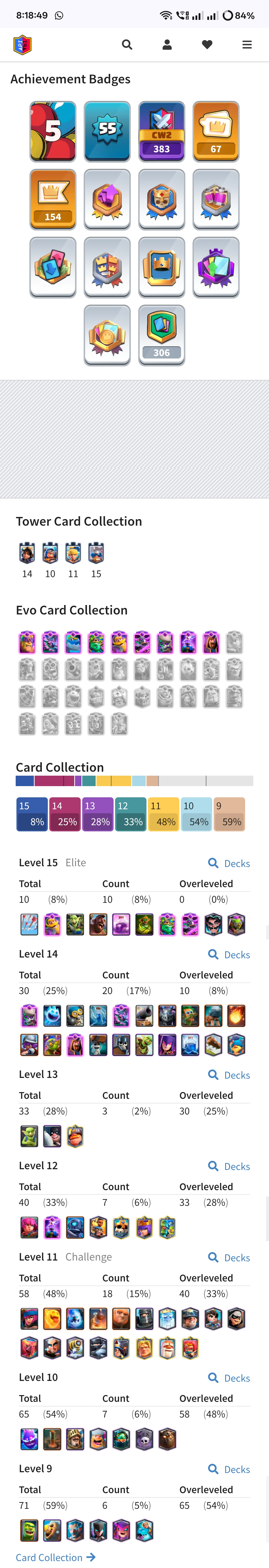Find decks for Level 9 cards

[229, 1469]
